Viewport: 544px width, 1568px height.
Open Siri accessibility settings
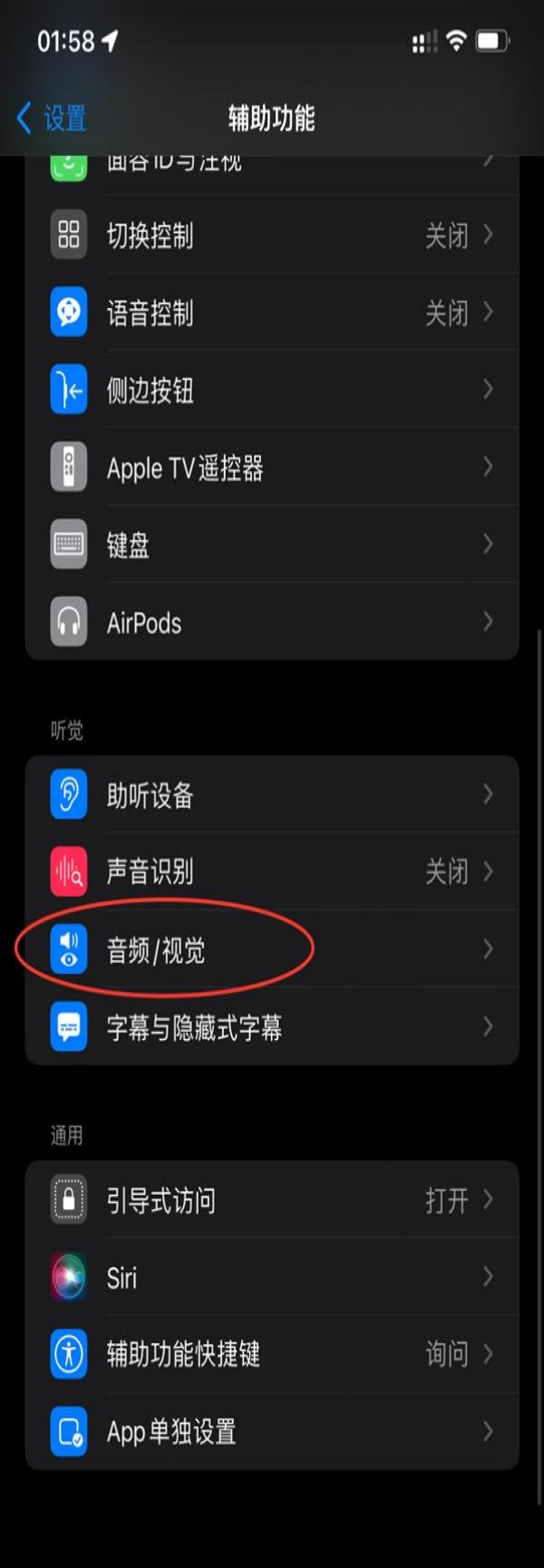(x=272, y=1277)
